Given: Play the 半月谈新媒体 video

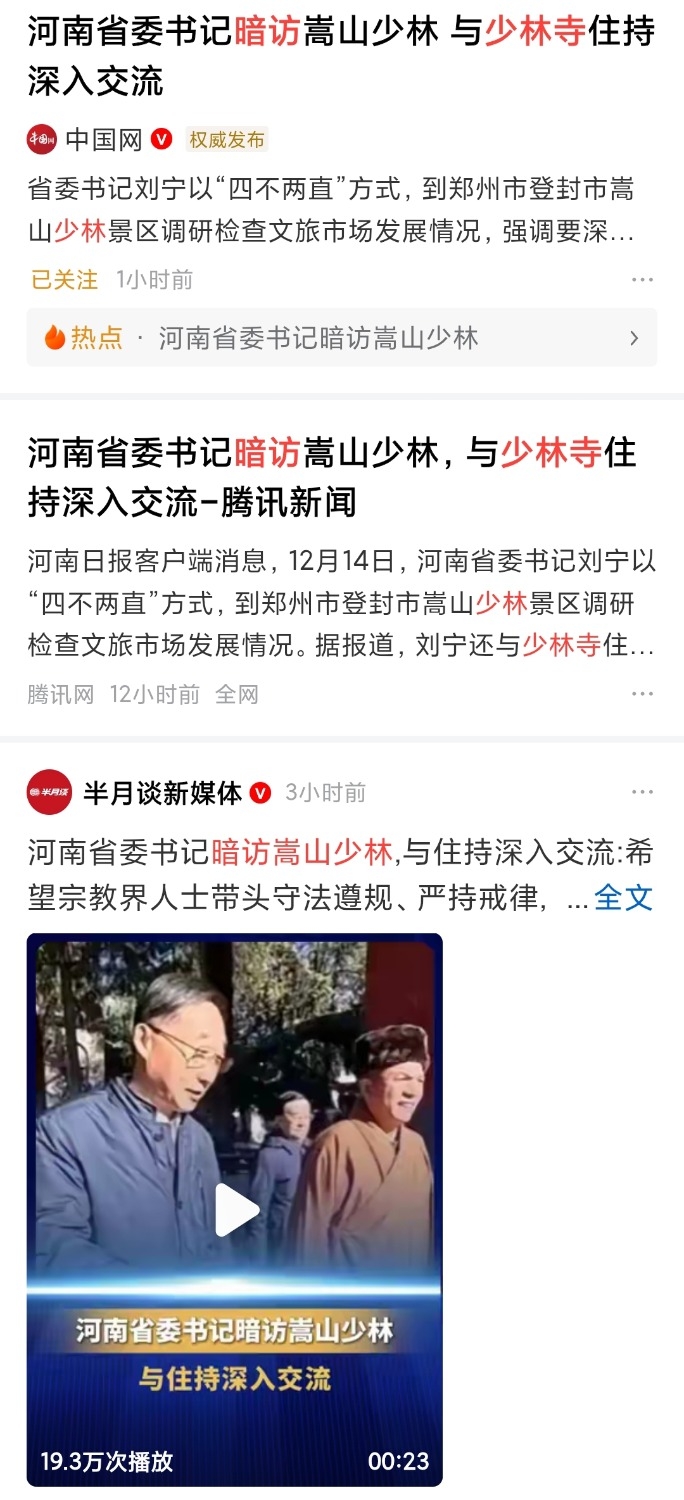Looking at the screenshot, I should coord(236,1210).
